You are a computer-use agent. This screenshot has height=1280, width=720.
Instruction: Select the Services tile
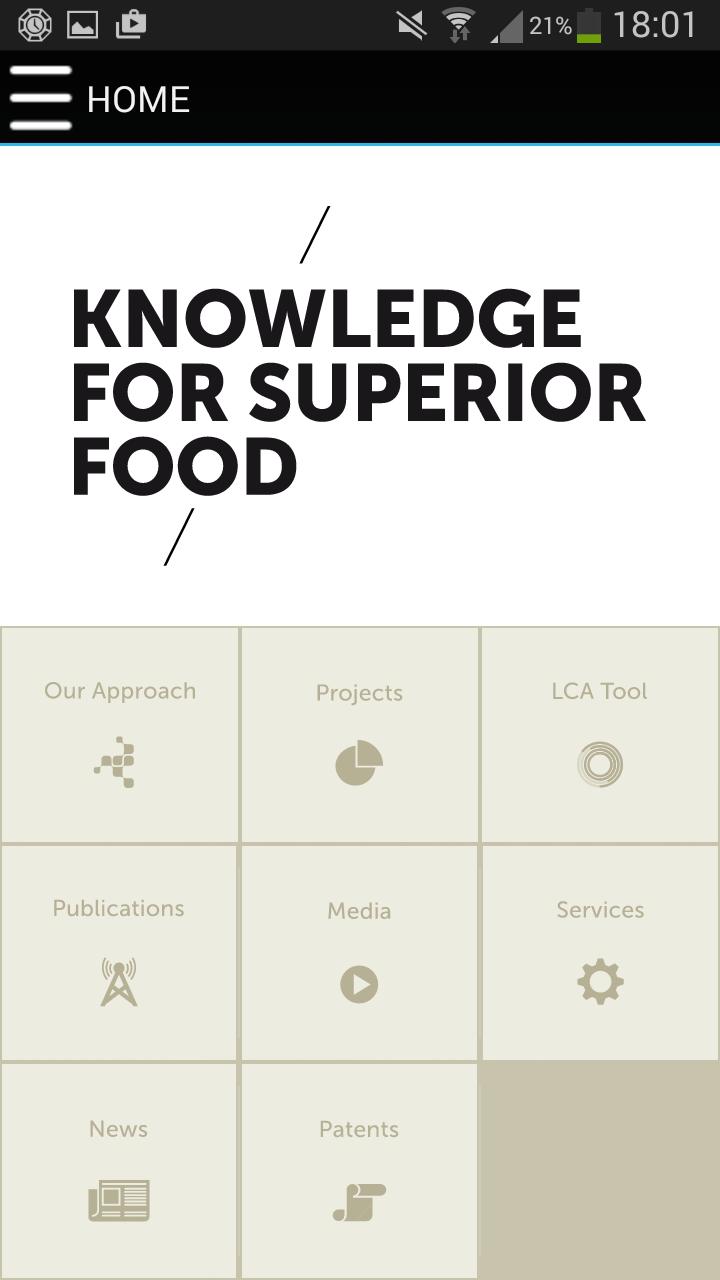600,953
